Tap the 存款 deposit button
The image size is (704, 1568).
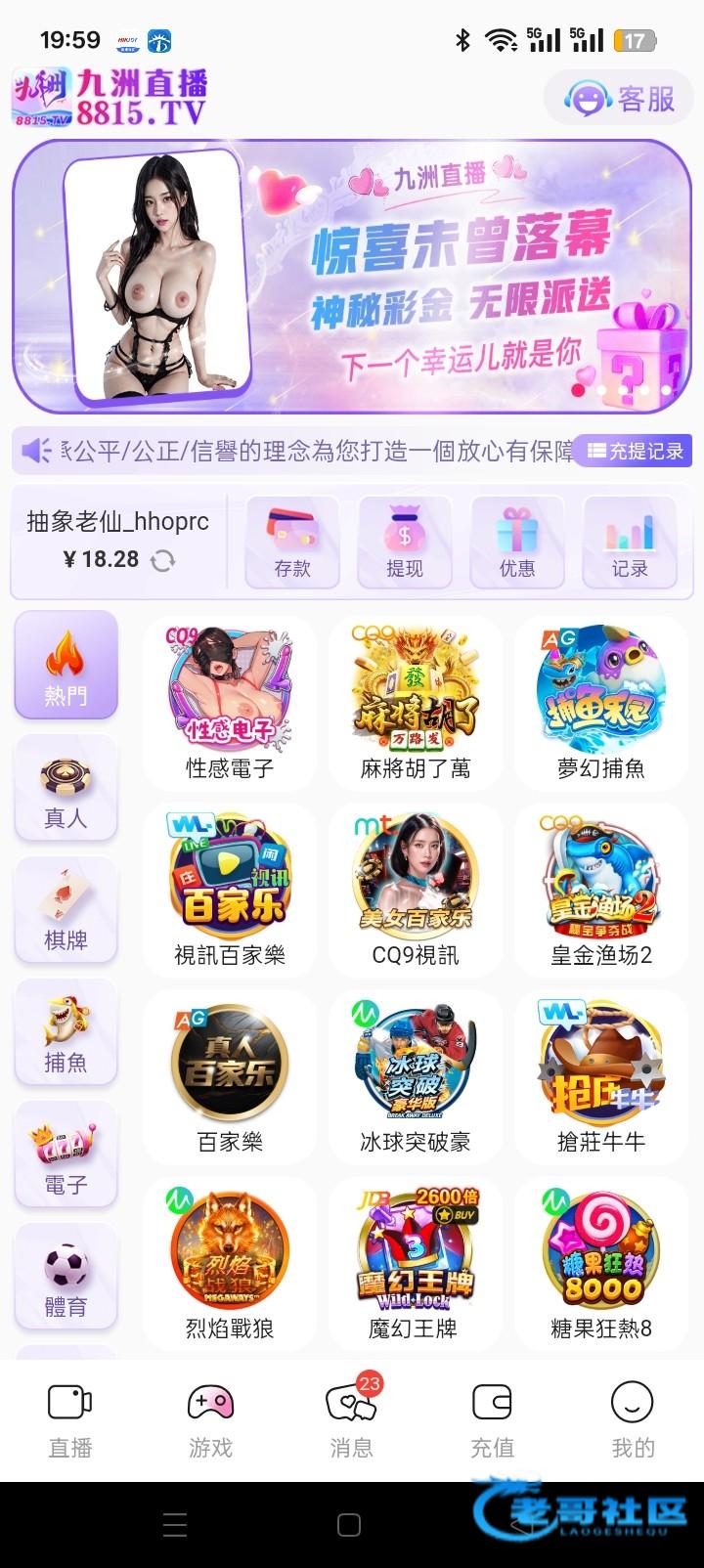pyautogui.click(x=291, y=543)
